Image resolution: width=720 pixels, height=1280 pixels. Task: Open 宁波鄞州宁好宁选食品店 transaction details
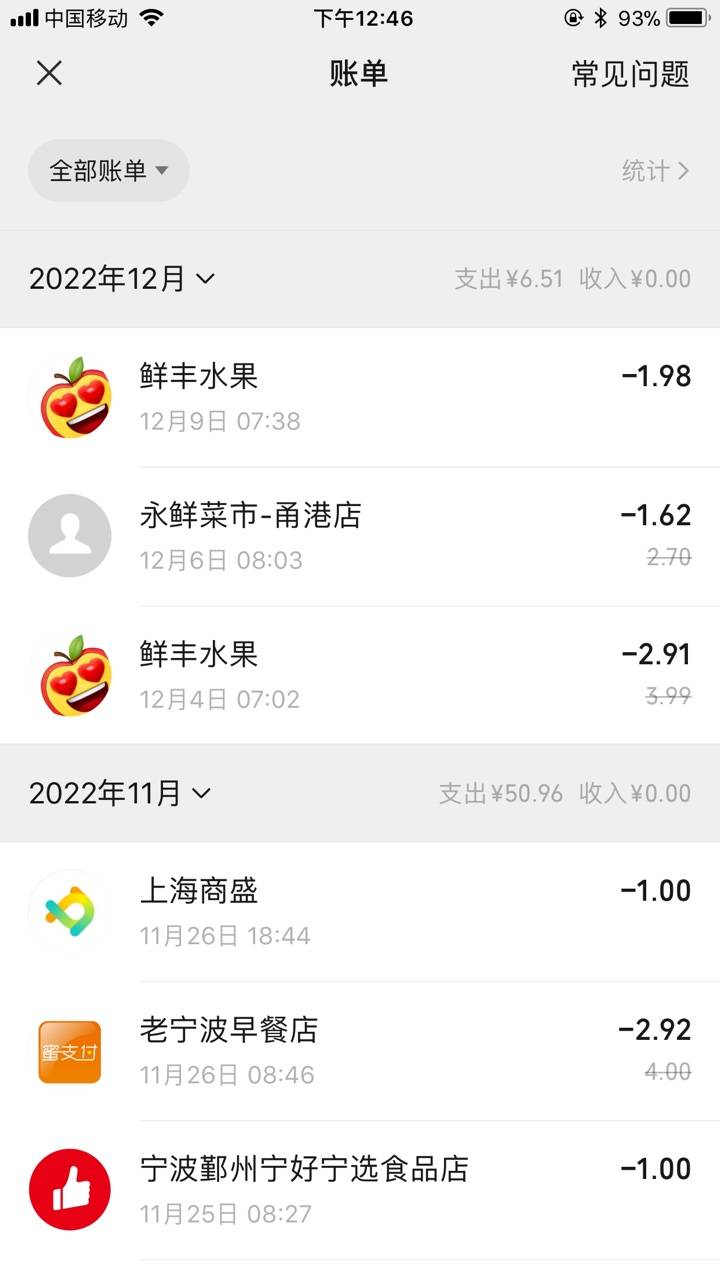(360, 1190)
